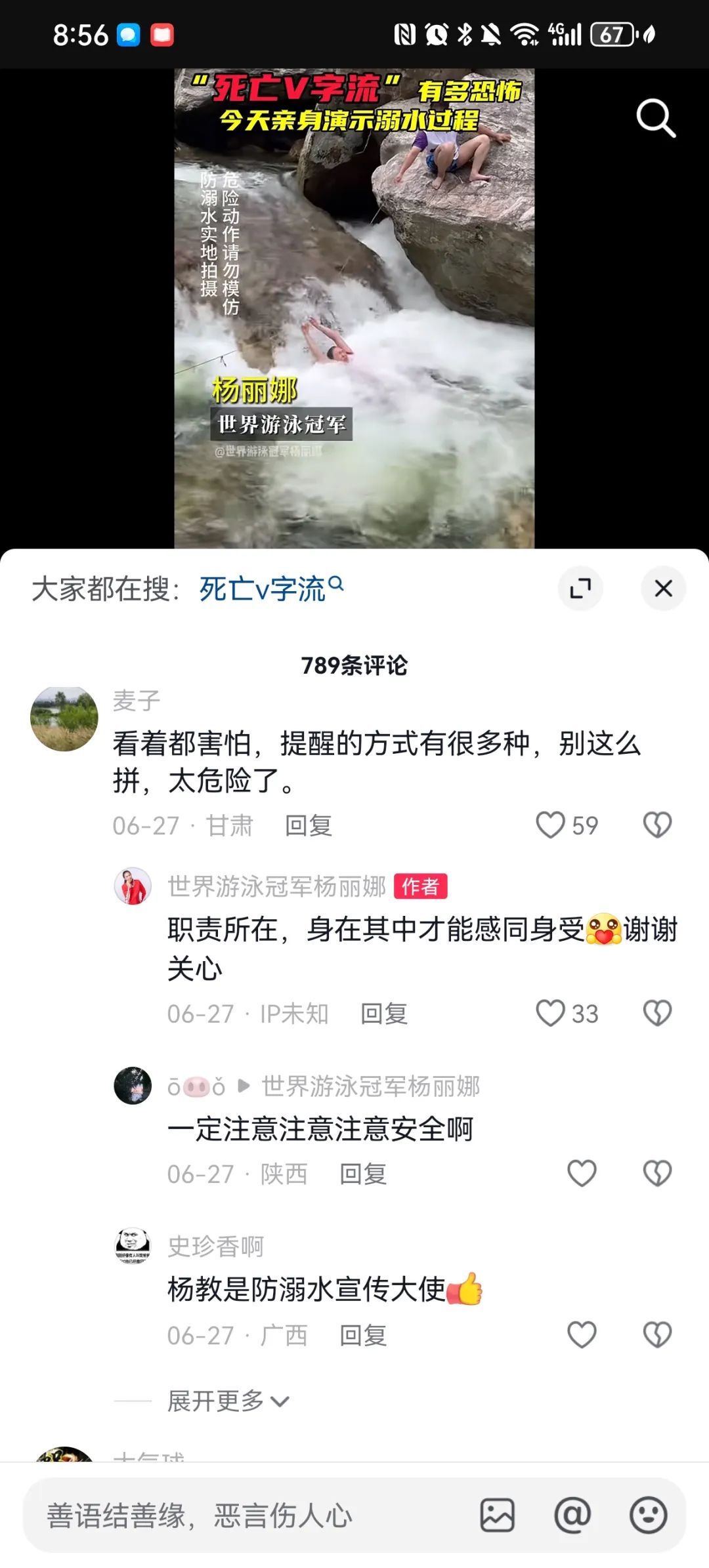709x1568 pixels.
Task: Open 世界游泳冠军杨丽娜's profile from her username
Action: [x=277, y=886]
